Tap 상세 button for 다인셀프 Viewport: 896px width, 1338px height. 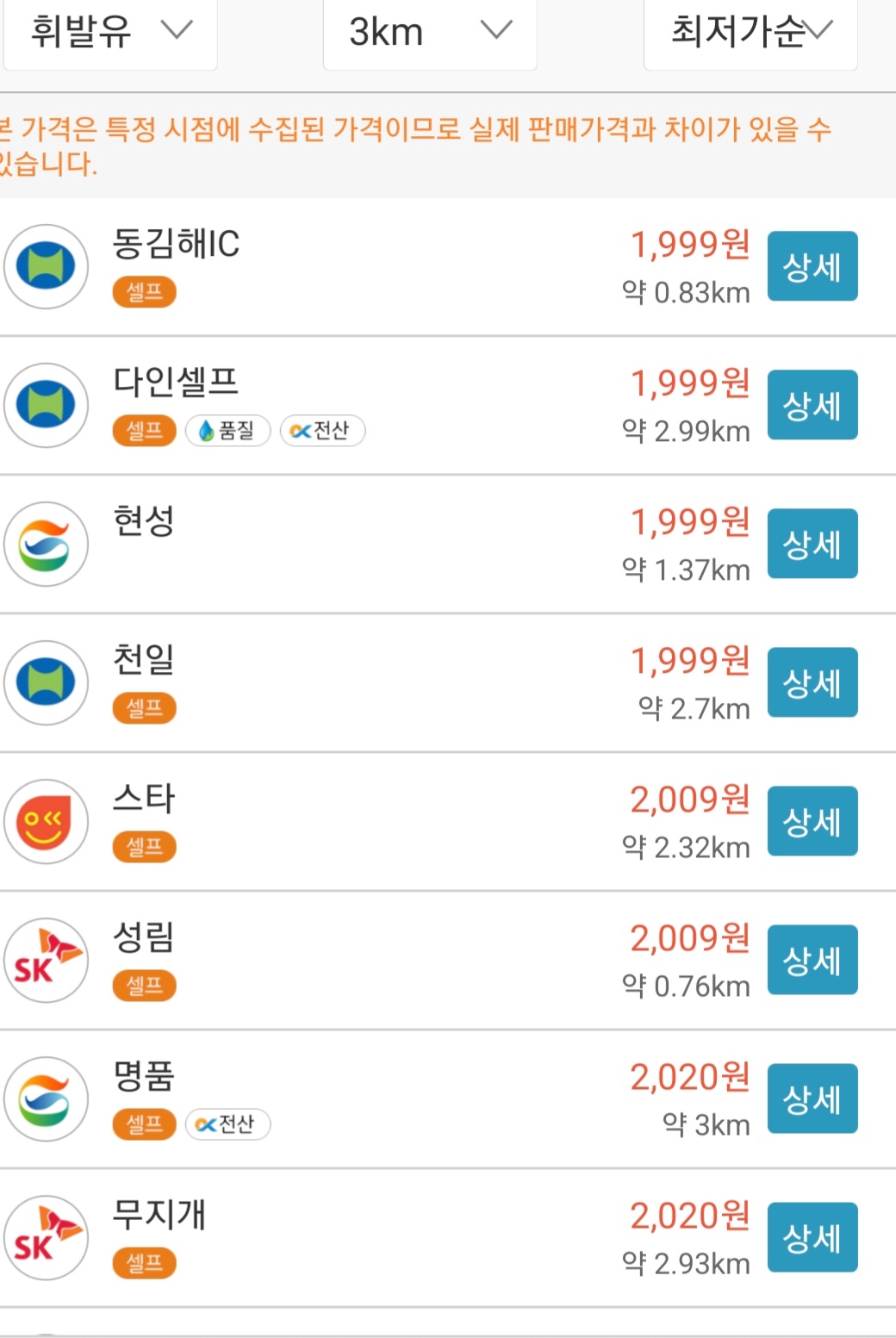[812, 405]
